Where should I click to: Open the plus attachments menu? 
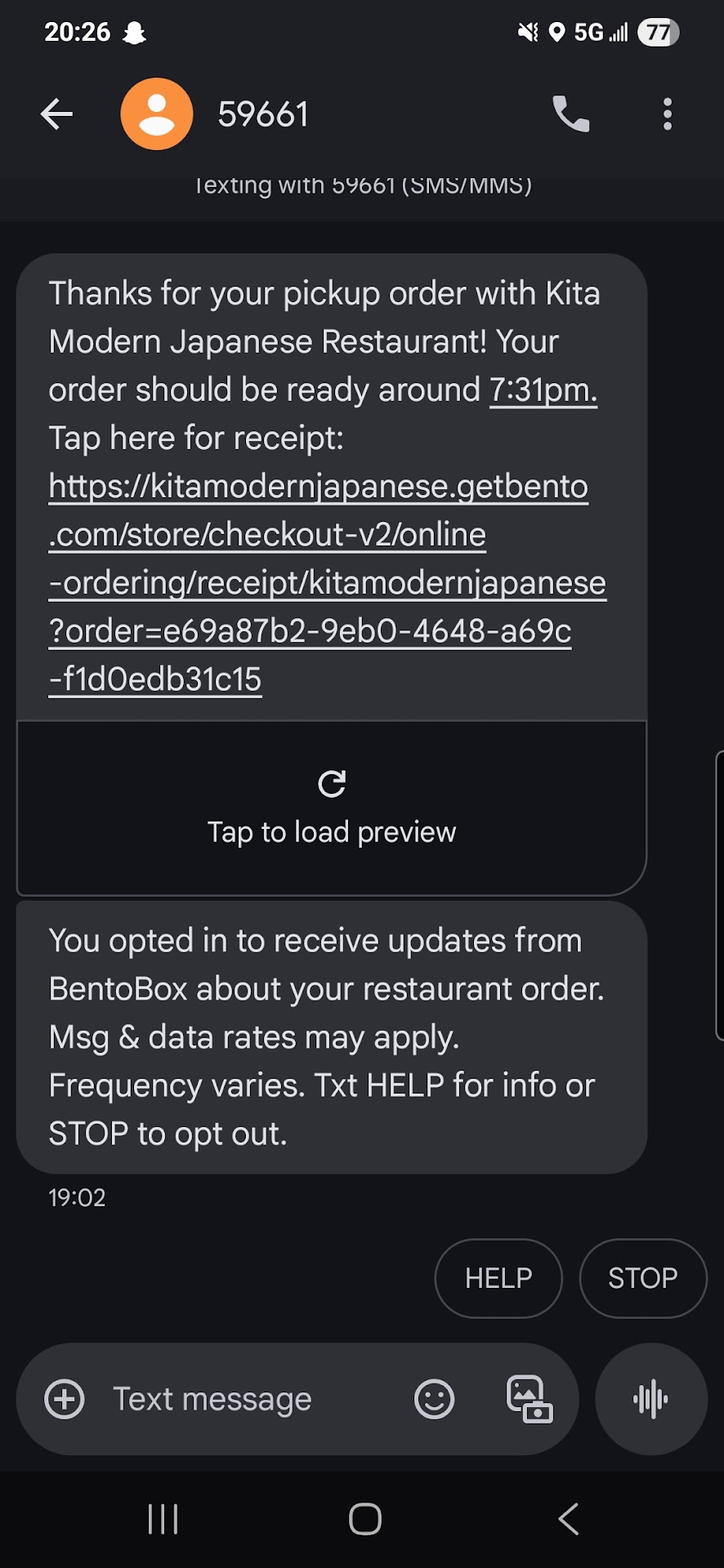(65, 1399)
